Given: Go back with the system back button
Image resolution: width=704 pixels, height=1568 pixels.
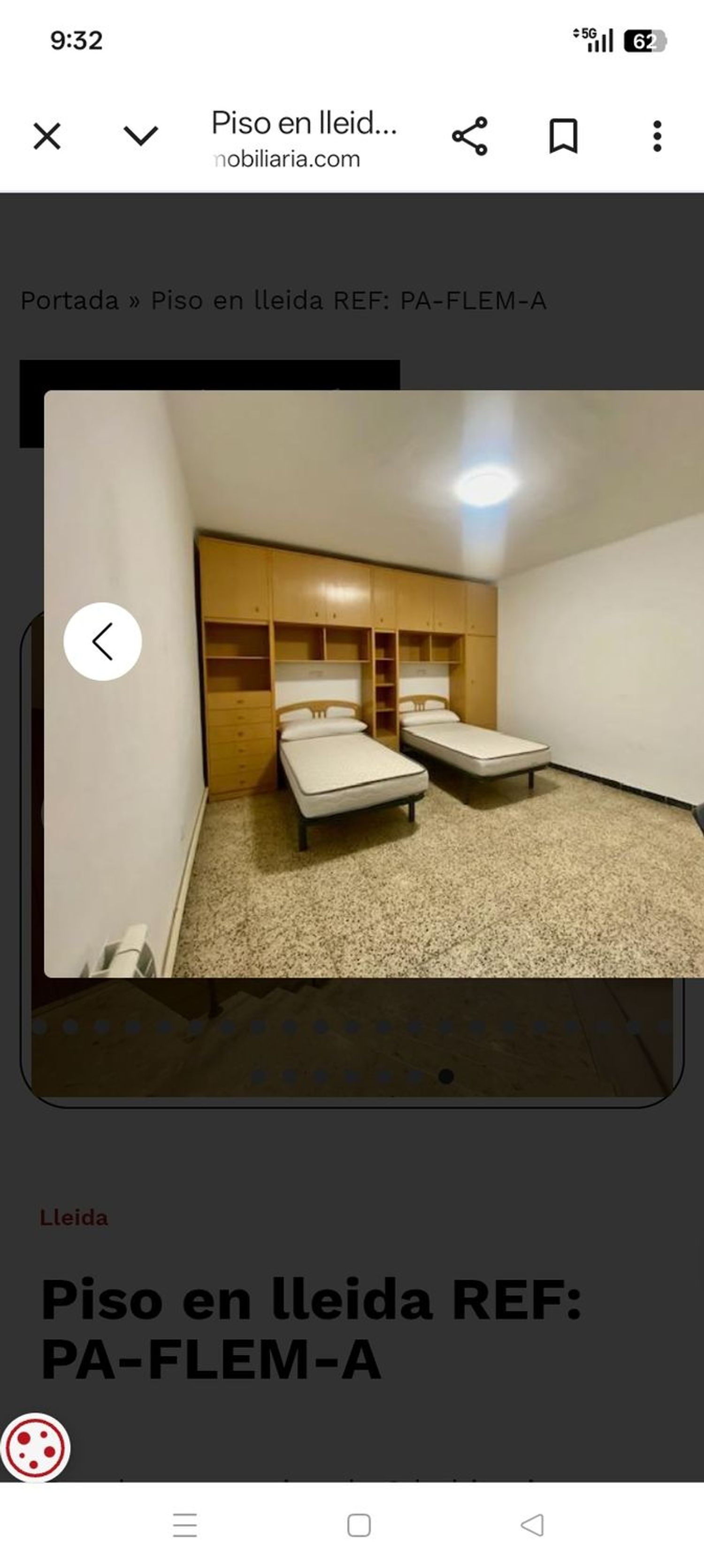Looking at the screenshot, I should point(532,1525).
